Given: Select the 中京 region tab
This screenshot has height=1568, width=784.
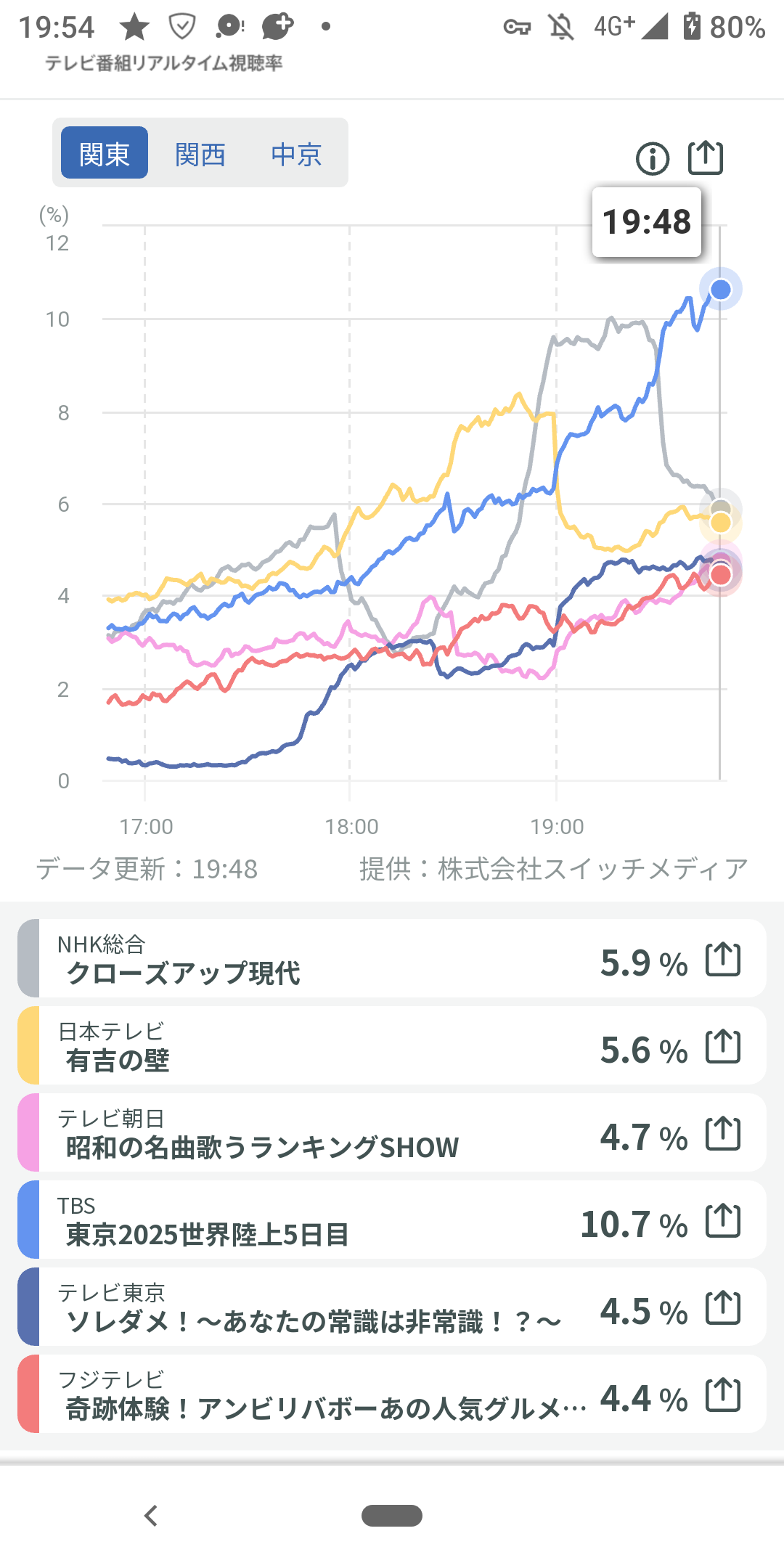Looking at the screenshot, I should (x=296, y=153).
